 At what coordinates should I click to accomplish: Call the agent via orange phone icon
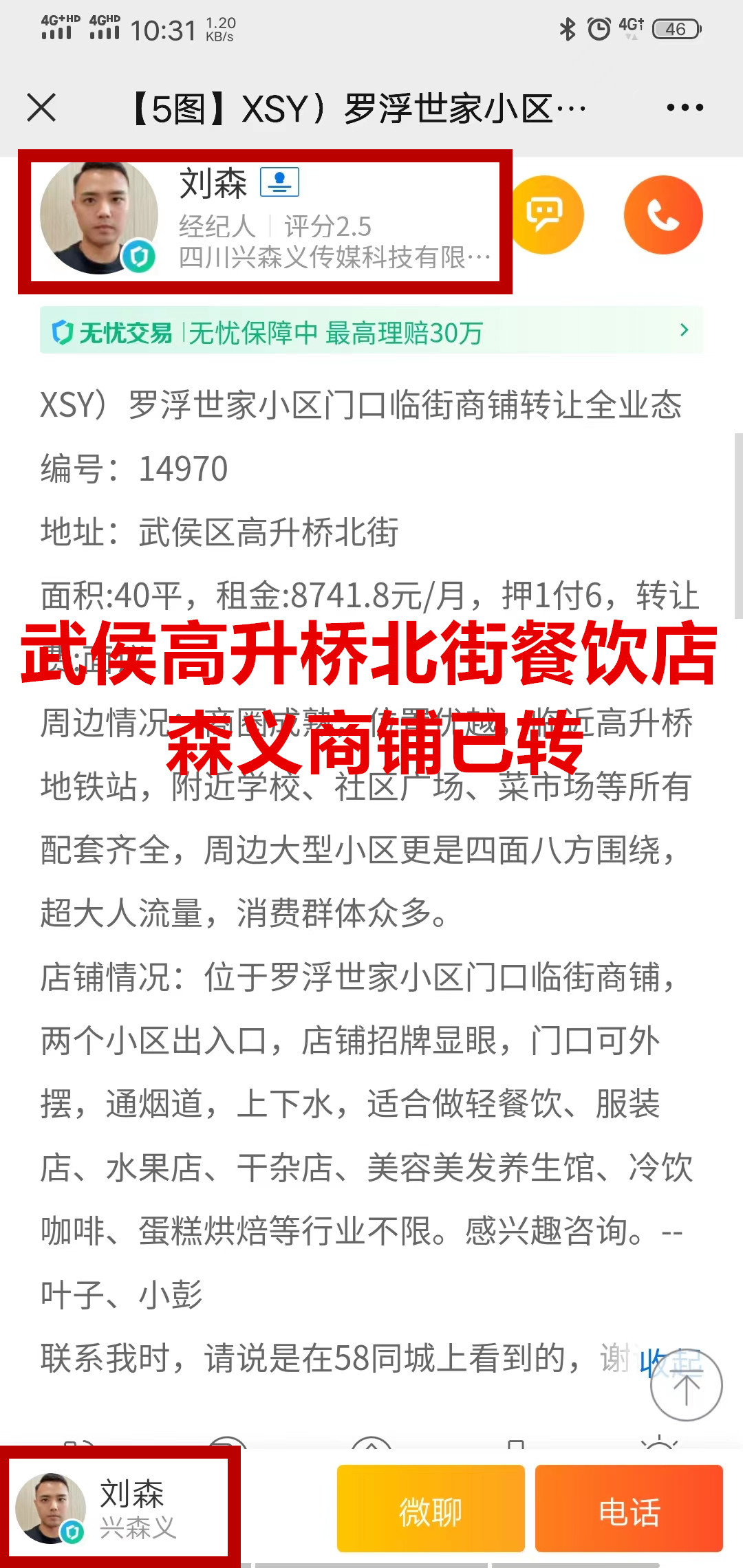tap(663, 215)
